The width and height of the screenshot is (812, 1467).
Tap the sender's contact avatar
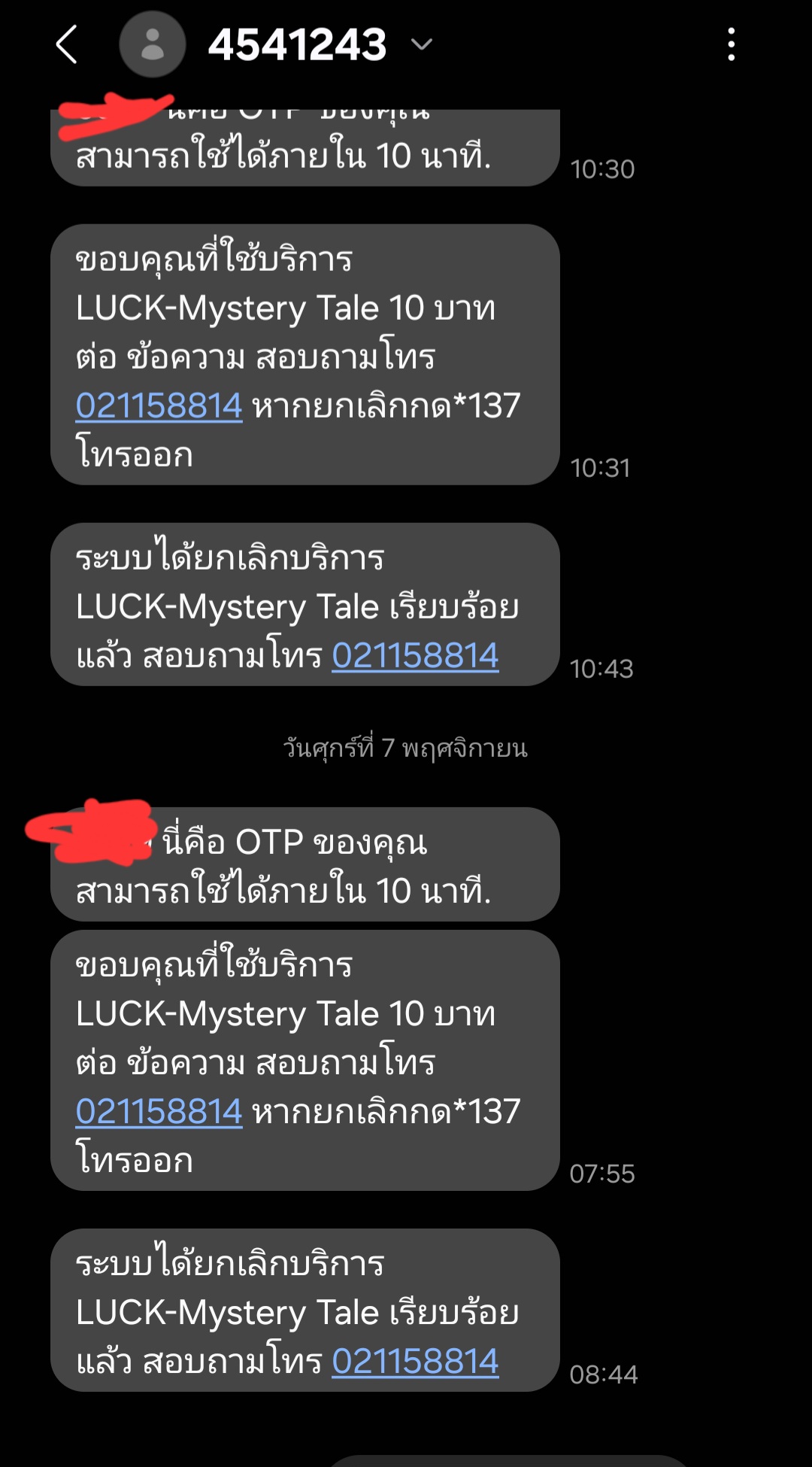pyautogui.click(x=153, y=44)
